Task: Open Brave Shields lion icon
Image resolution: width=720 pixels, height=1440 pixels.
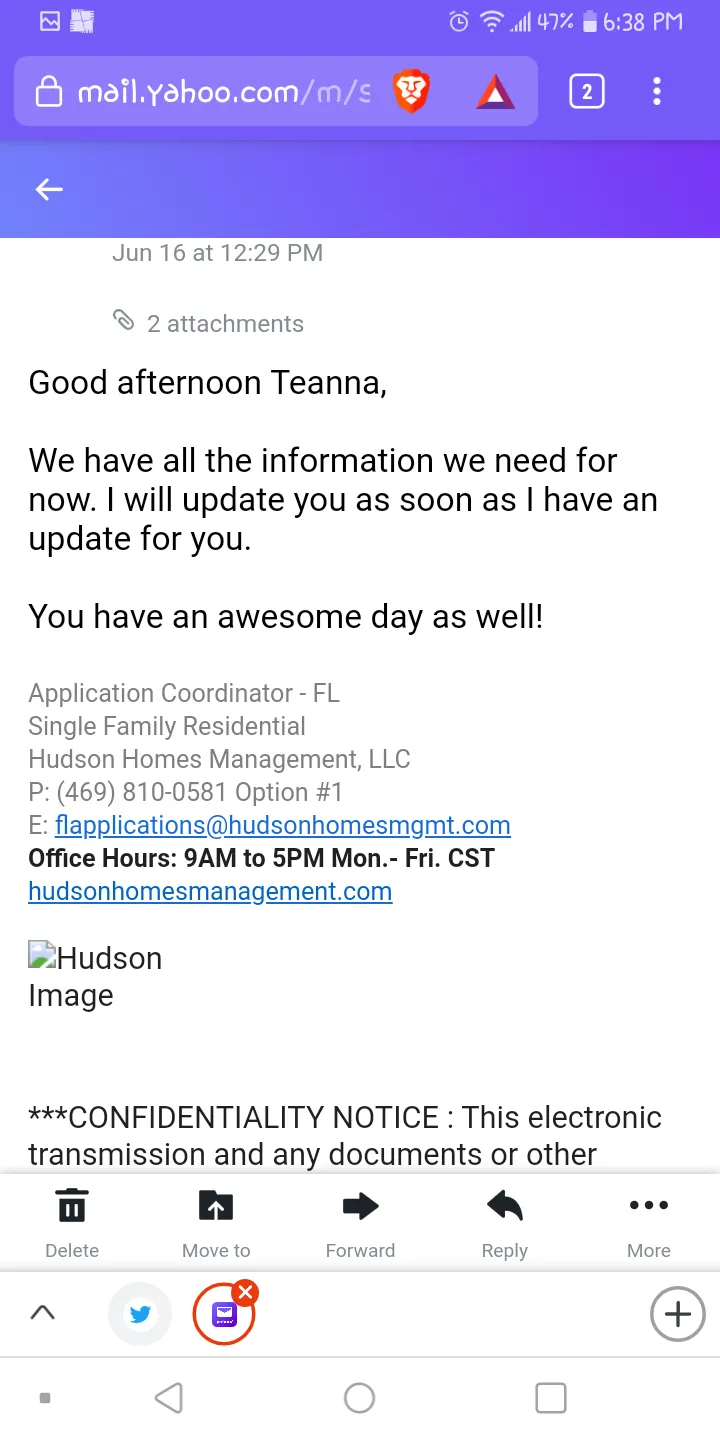Action: [x=411, y=93]
